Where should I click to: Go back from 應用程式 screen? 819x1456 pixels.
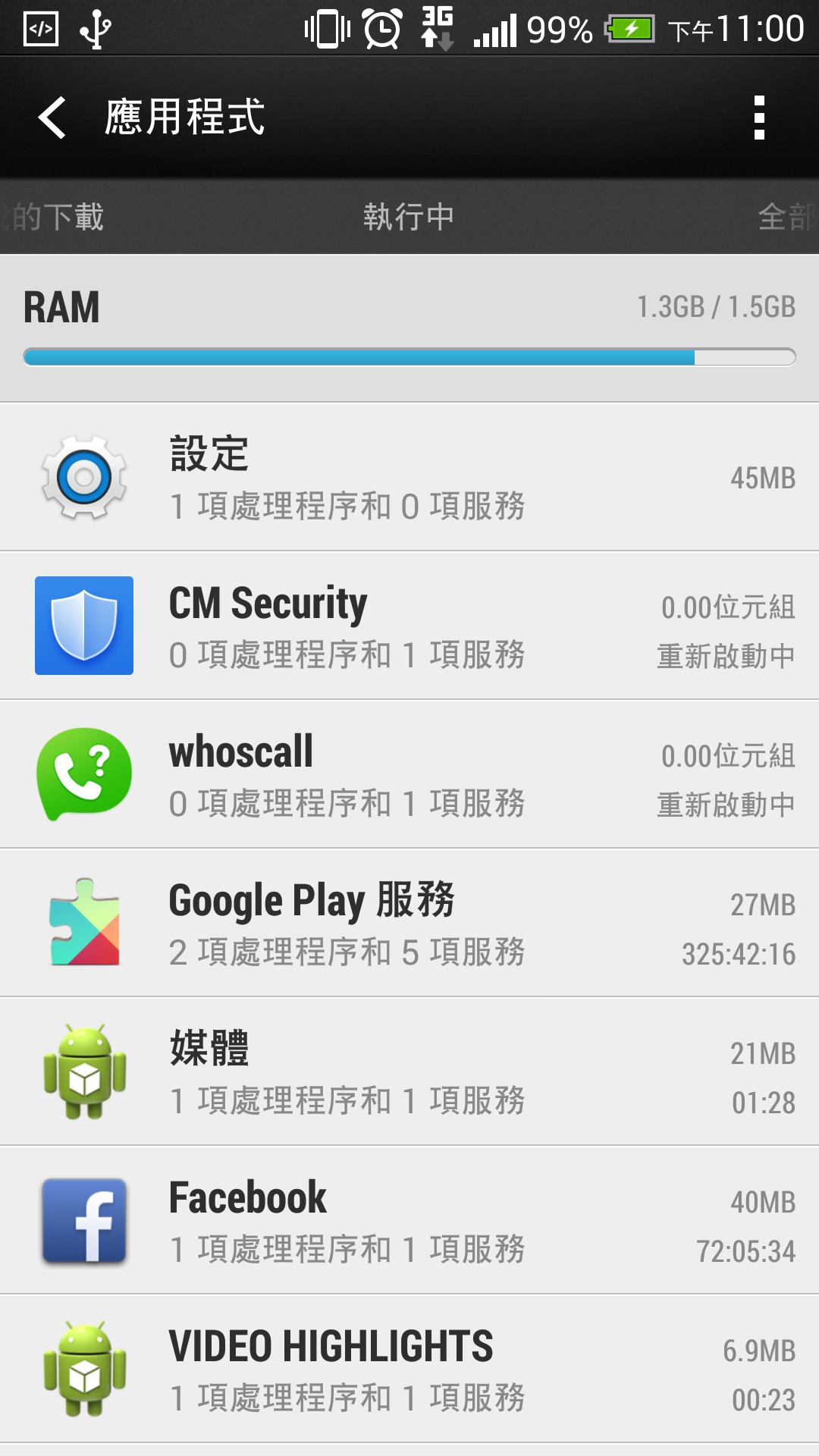53,118
